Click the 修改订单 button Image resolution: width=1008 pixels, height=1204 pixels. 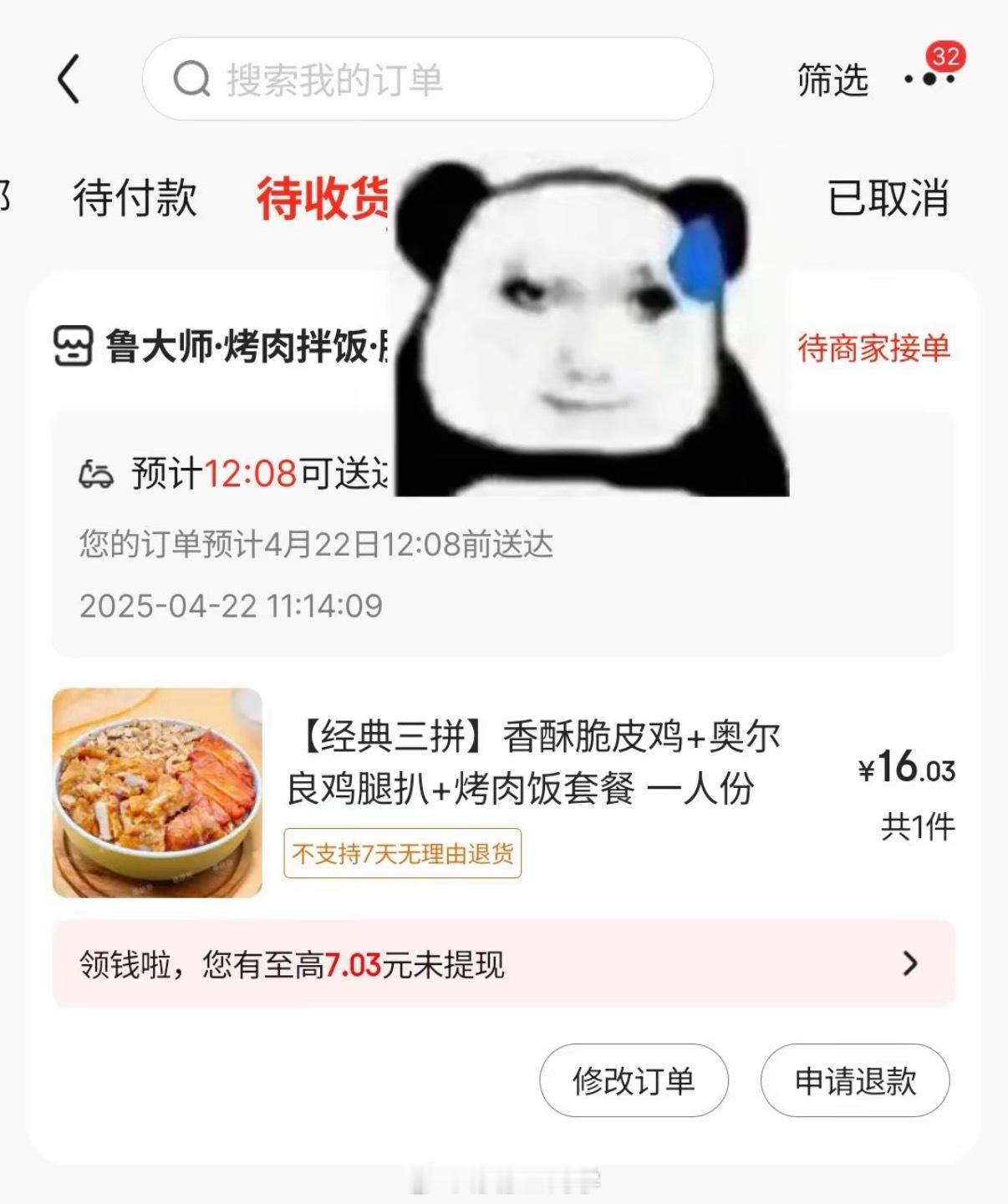(634, 1080)
